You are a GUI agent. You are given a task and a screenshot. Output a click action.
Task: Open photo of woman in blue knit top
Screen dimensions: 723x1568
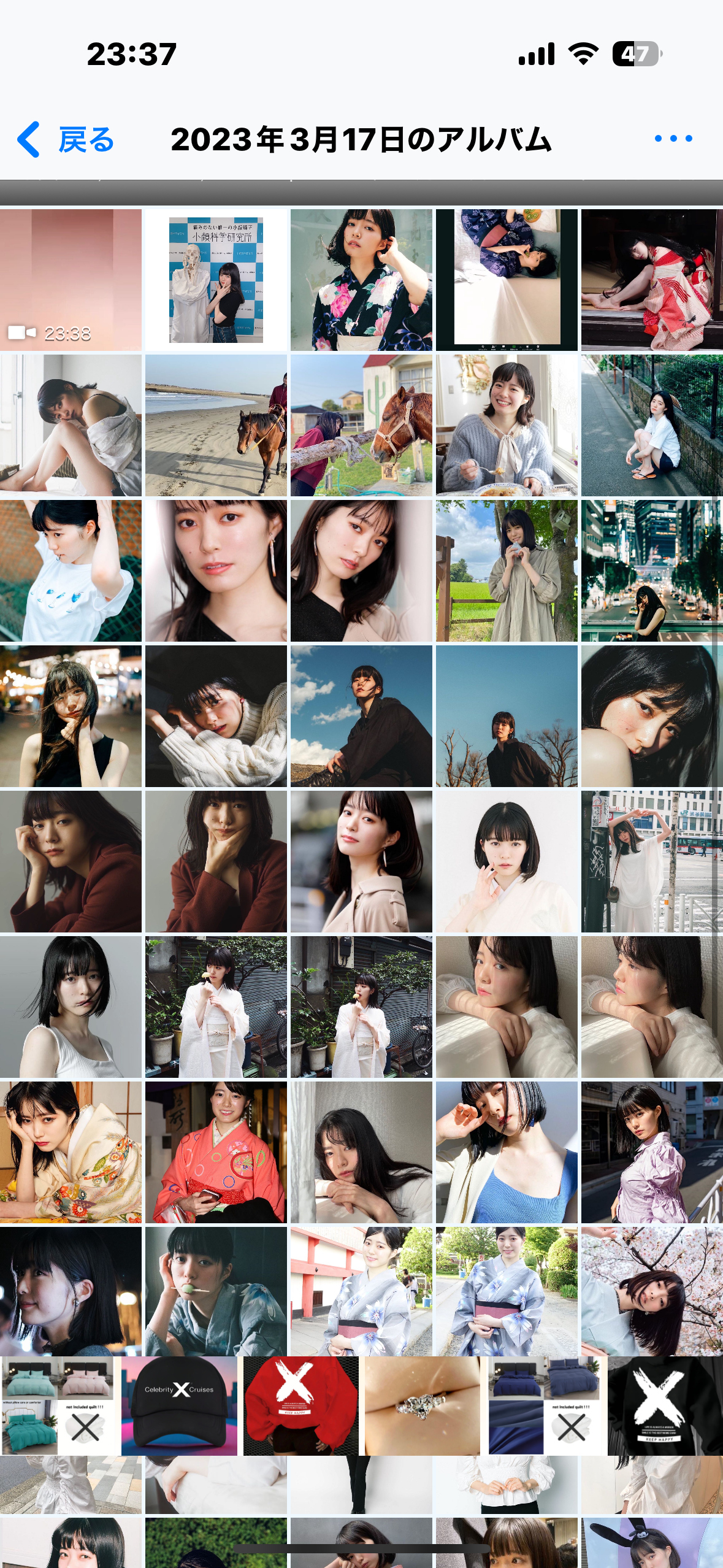(507, 1152)
